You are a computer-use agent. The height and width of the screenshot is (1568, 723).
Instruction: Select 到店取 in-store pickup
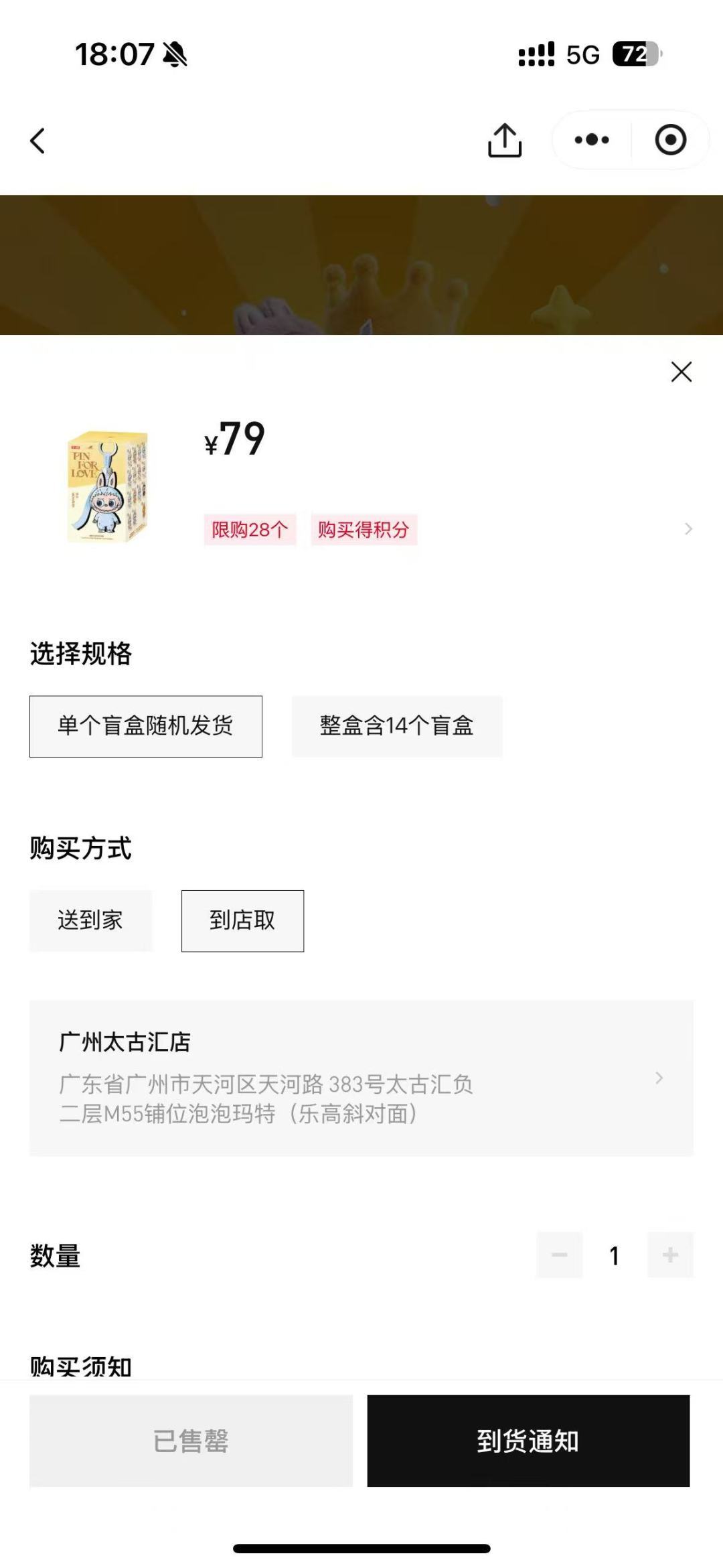(x=242, y=921)
